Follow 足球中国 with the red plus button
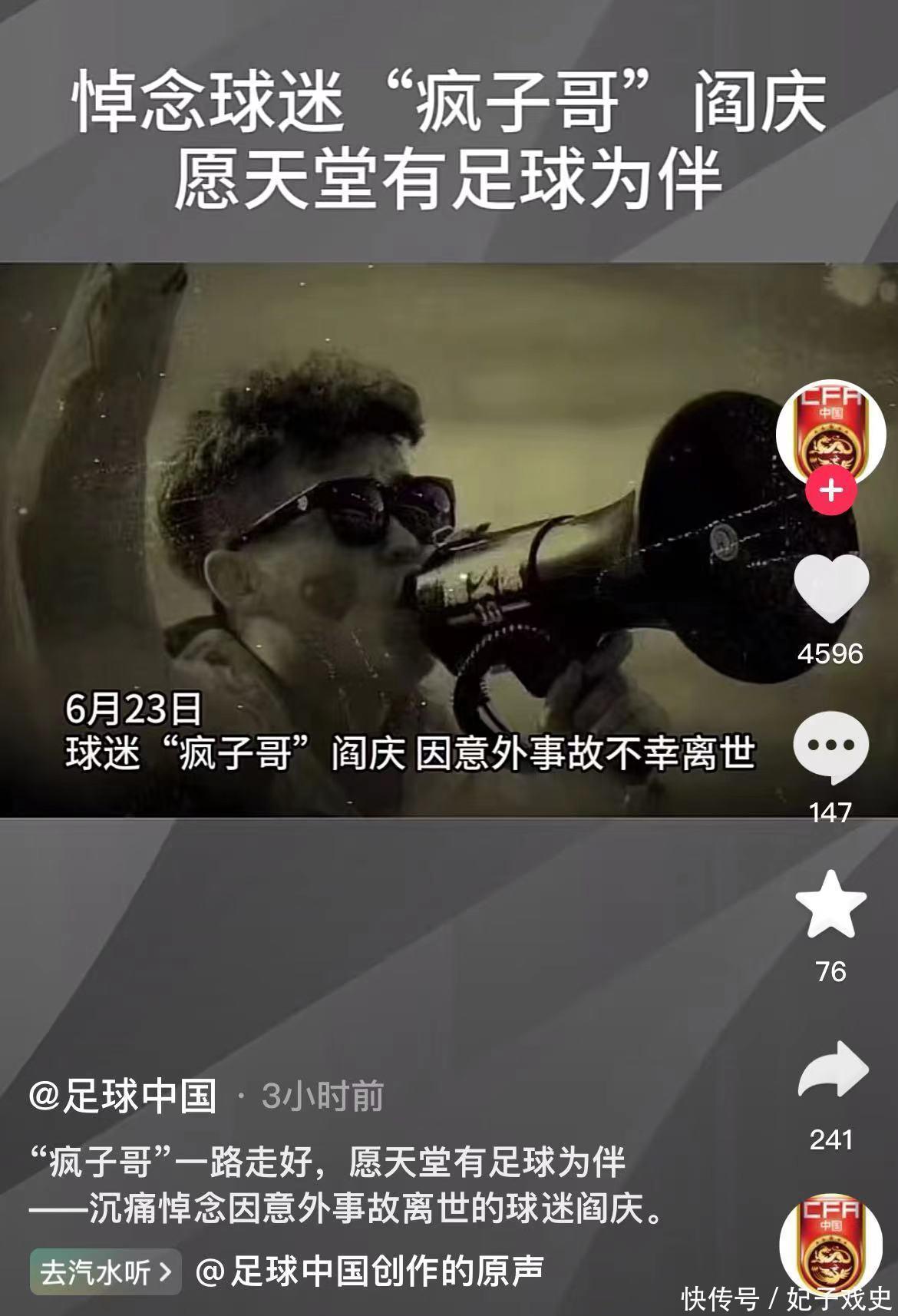 [831, 491]
